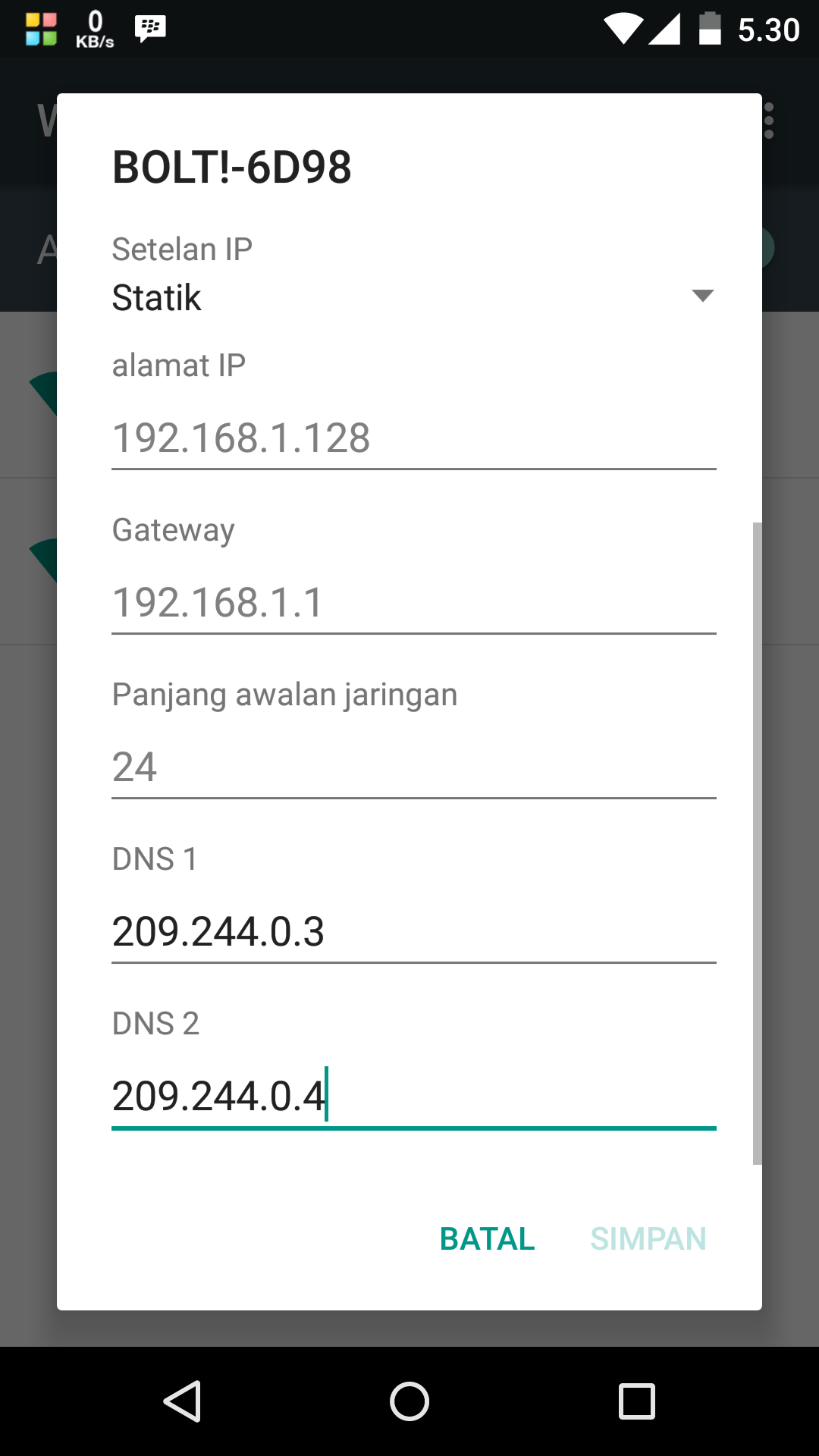Edit the alamat IP field
This screenshot has width=819, height=1456.
pyautogui.click(x=413, y=438)
